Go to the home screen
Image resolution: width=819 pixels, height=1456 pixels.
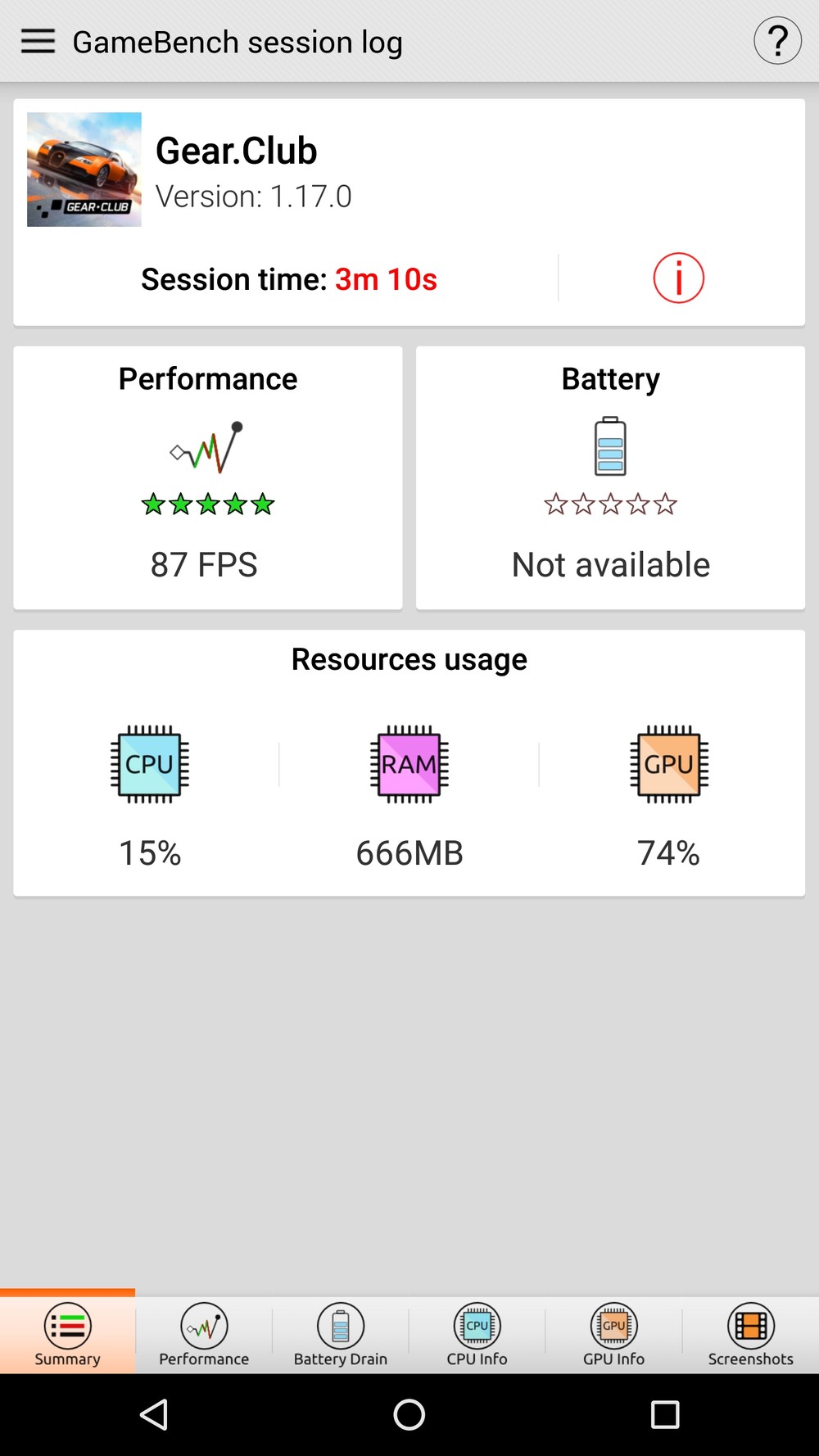pos(409,1414)
